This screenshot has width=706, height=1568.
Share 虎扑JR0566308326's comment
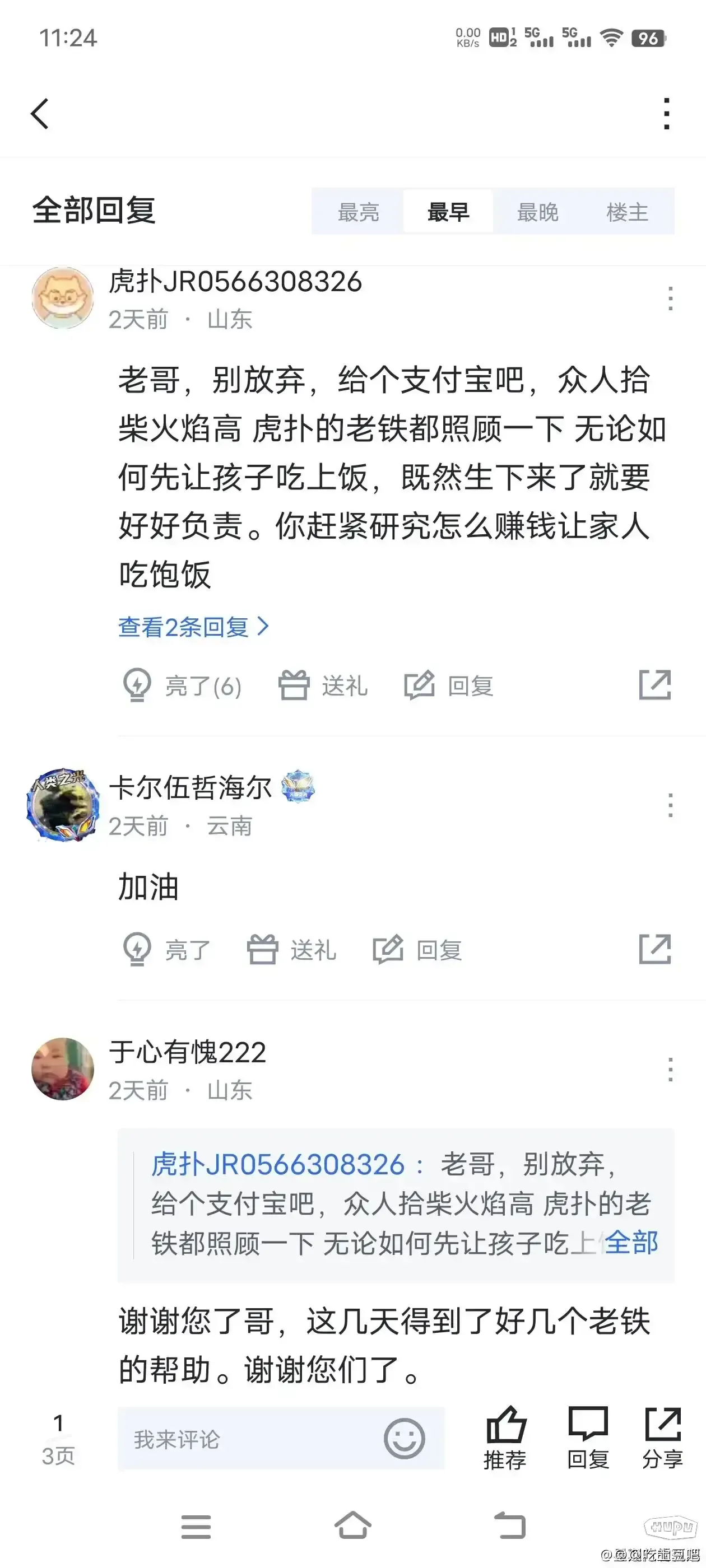[655, 685]
